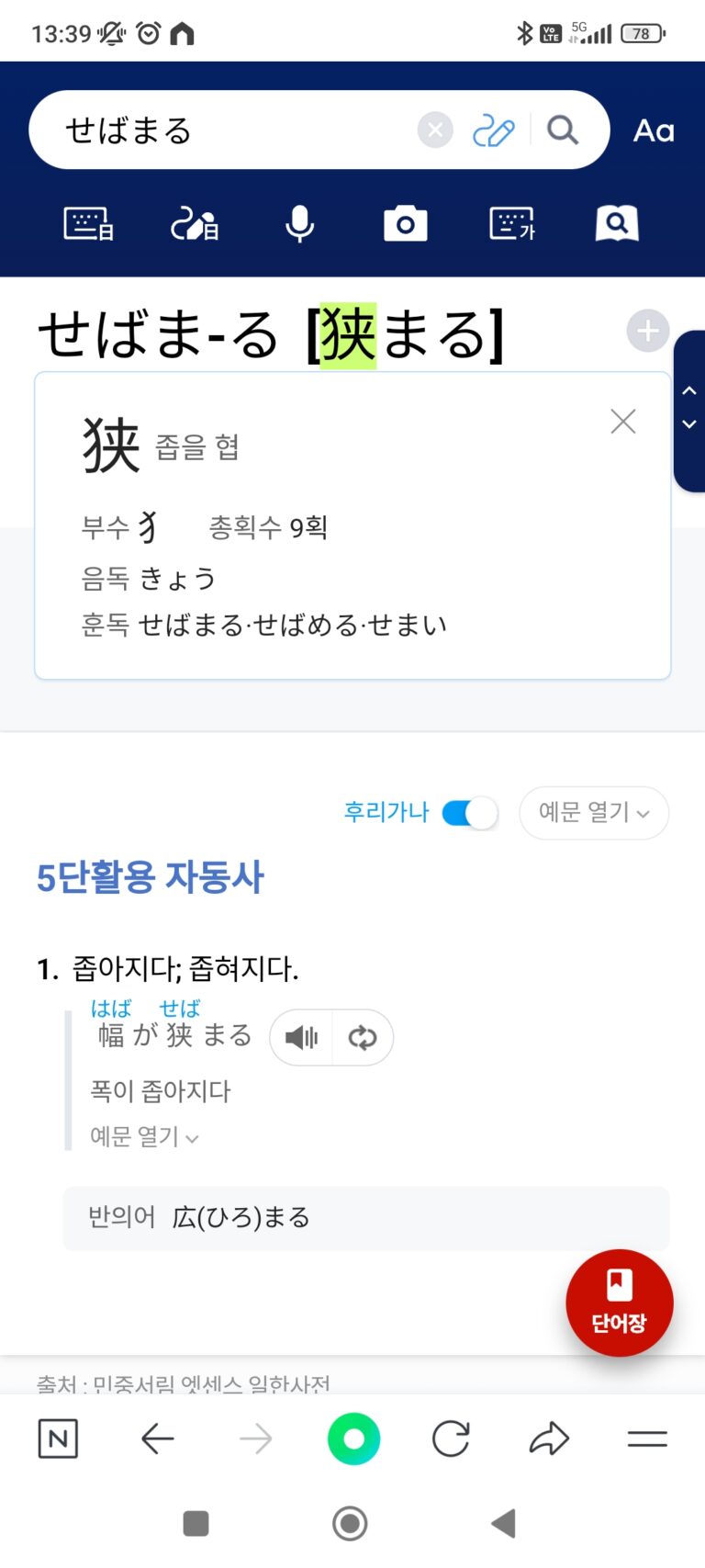Tap the highlighted 狹 kanji in headword
Screen dimensions: 705x1568
(x=348, y=335)
